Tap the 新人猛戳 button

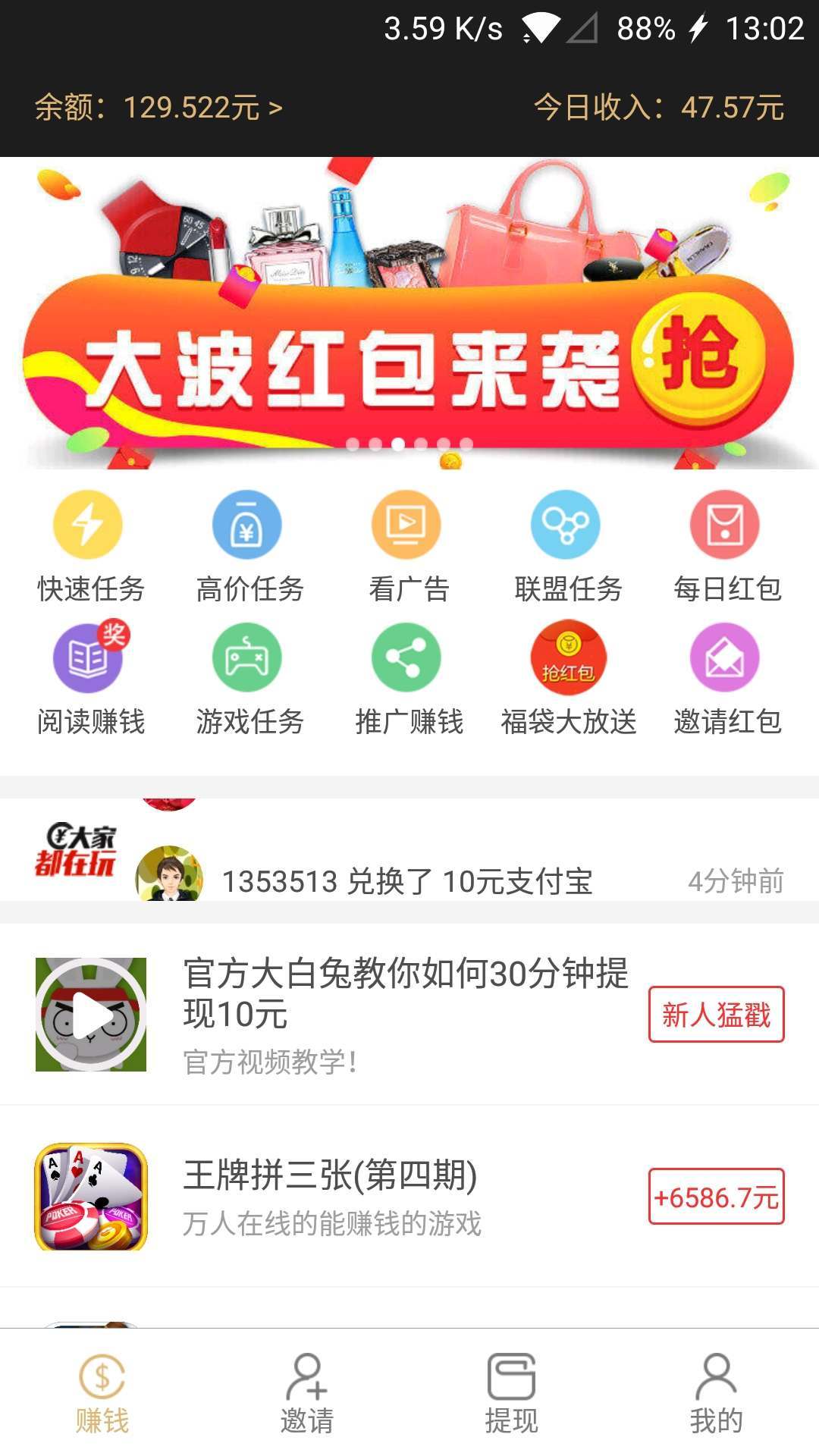717,1015
